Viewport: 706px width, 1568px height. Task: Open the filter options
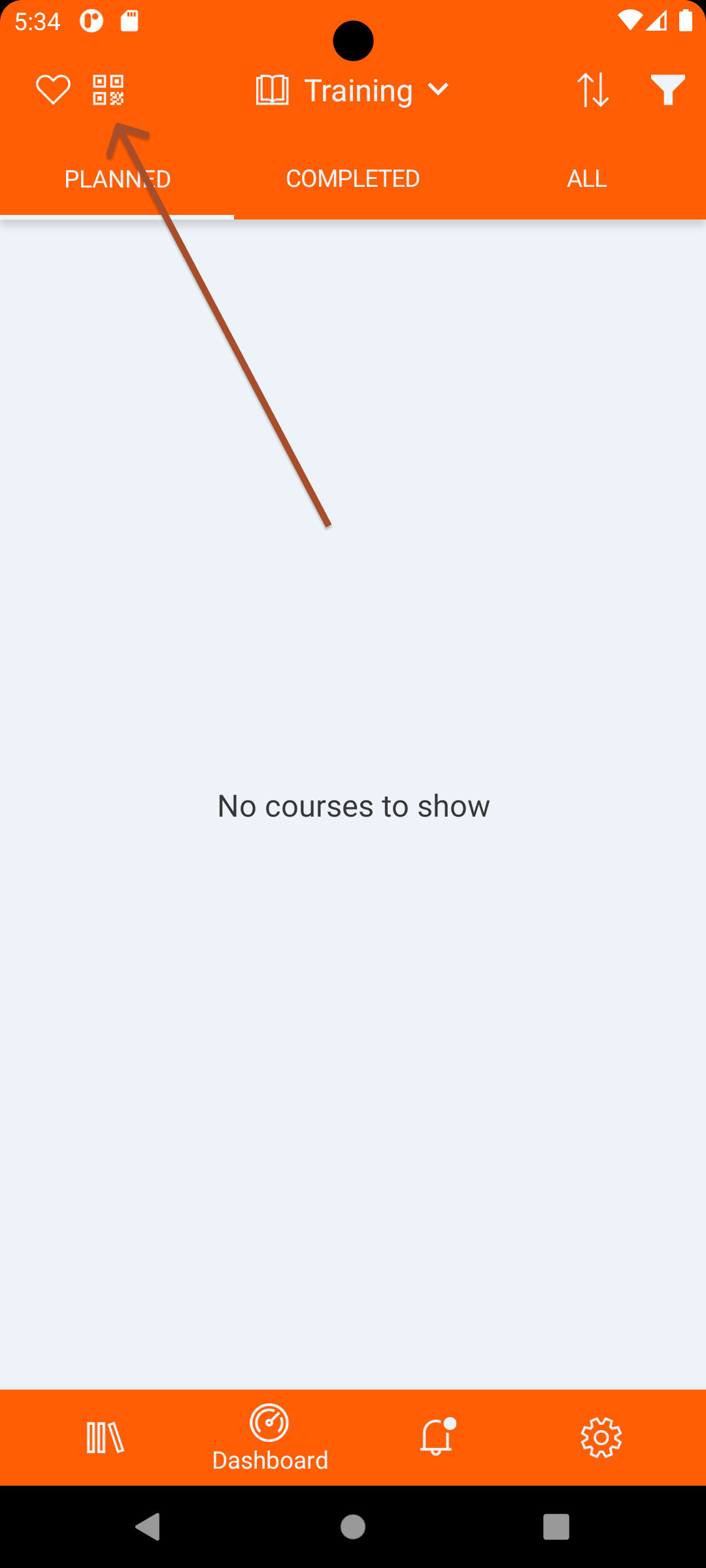(x=667, y=90)
